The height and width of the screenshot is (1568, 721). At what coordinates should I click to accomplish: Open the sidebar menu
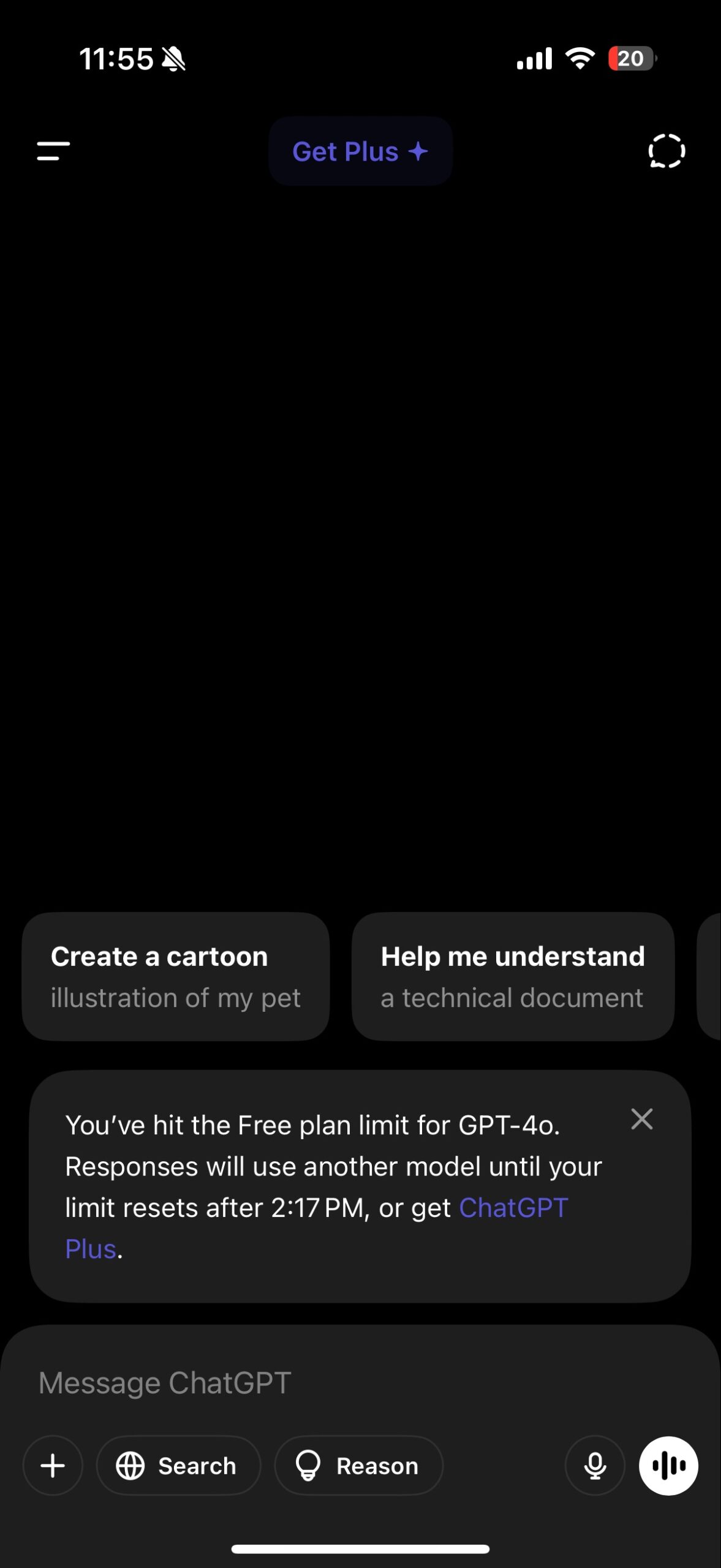coord(53,151)
